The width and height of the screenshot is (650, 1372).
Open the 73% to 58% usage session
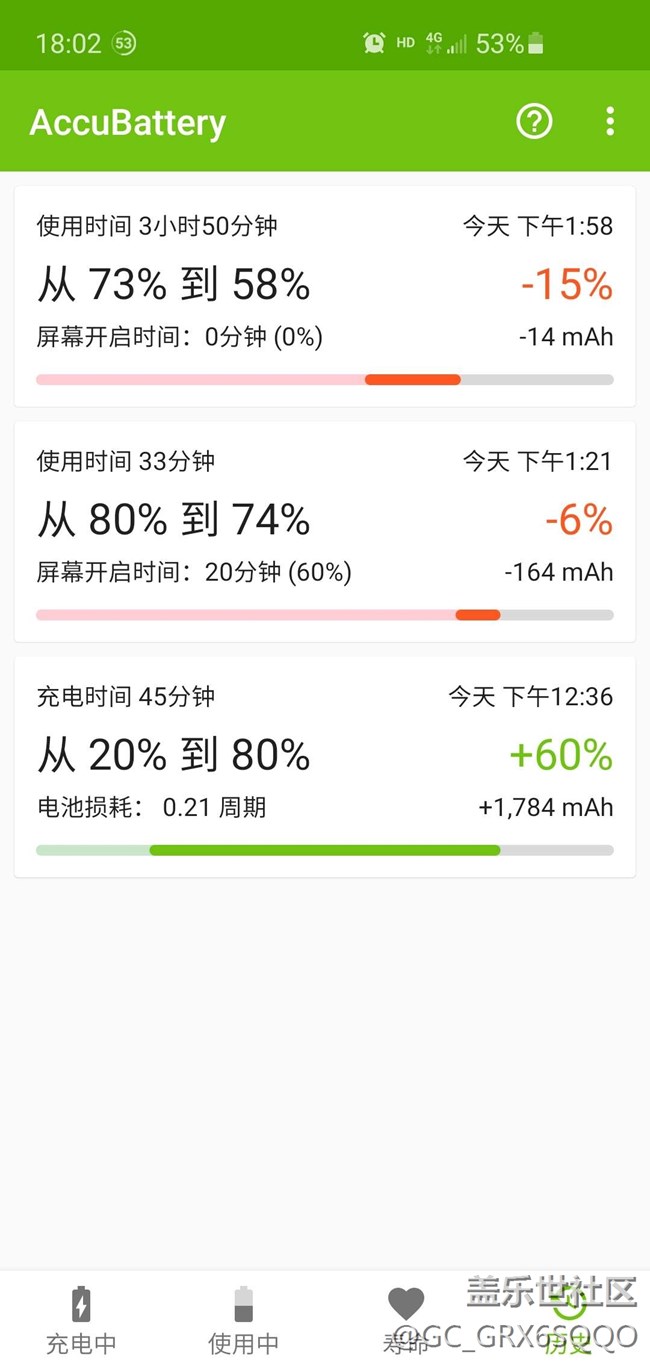tap(325, 296)
